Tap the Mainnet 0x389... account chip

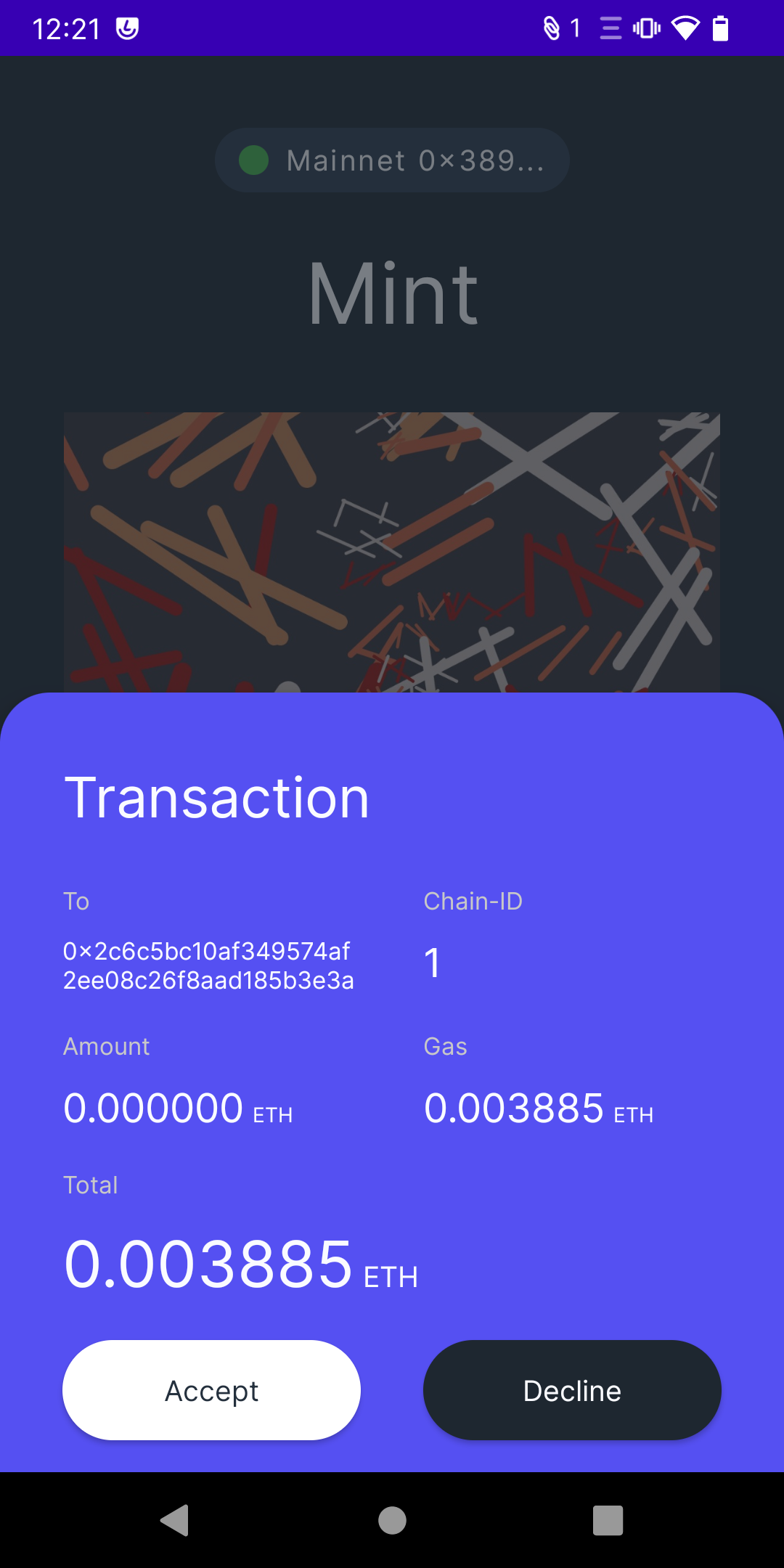tap(392, 160)
